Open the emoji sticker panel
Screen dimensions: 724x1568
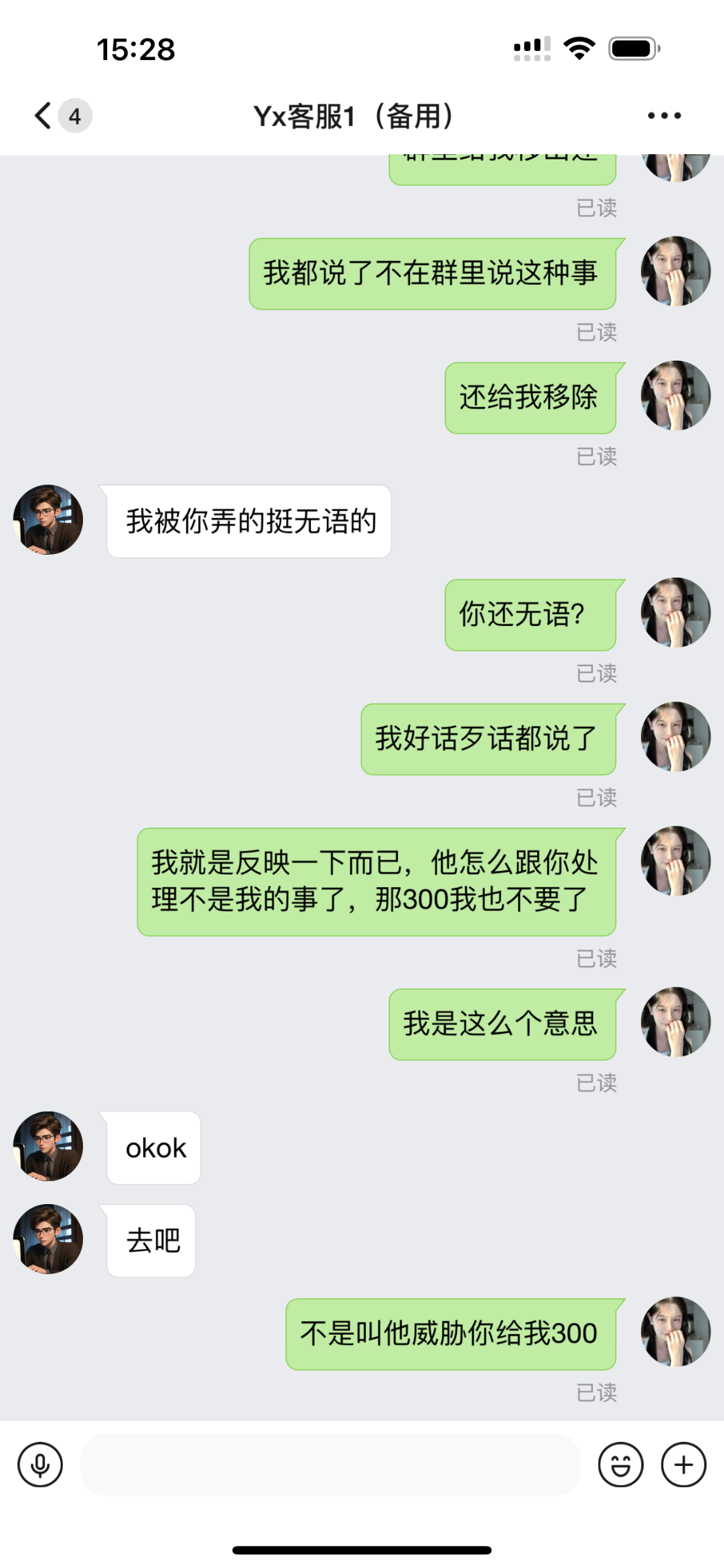tap(620, 1465)
